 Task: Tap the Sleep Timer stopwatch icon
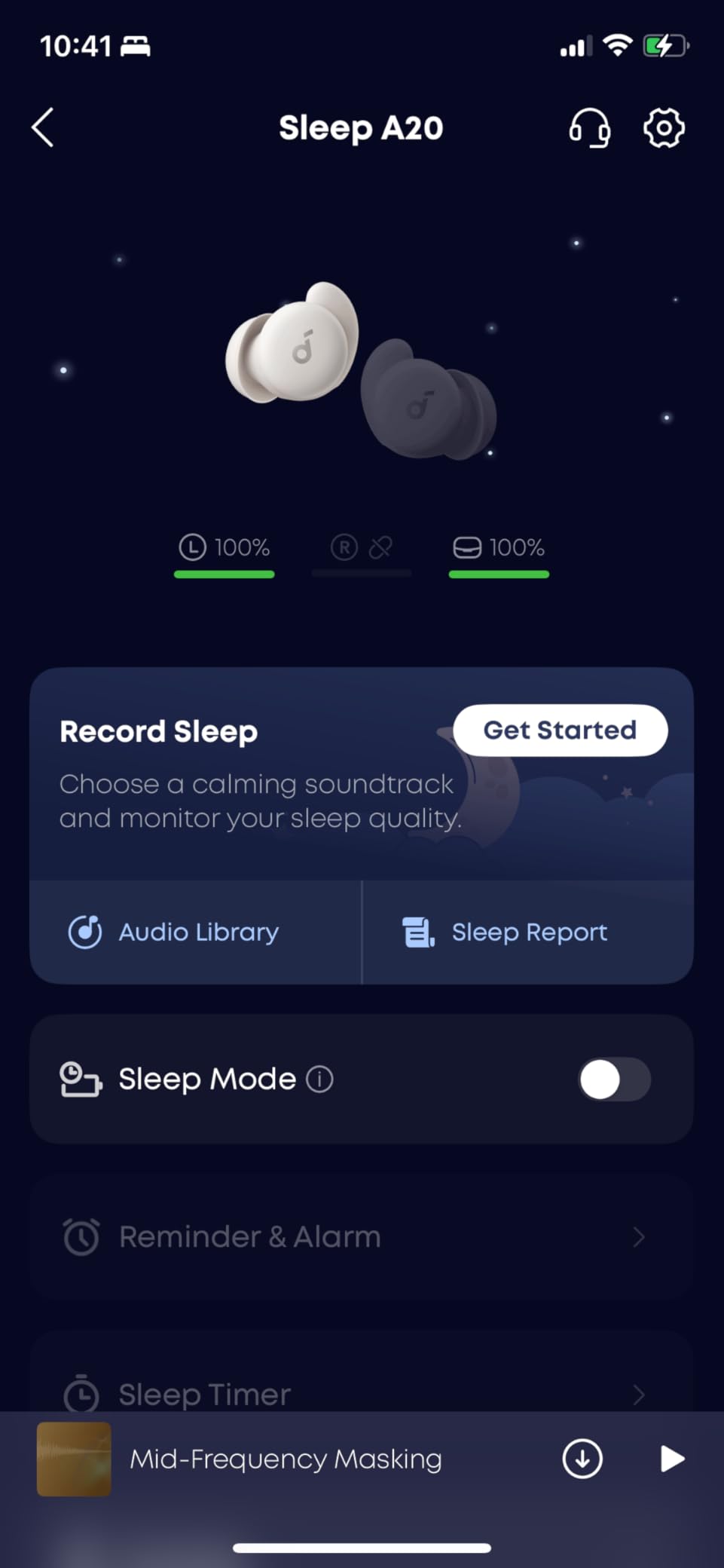[82, 1394]
